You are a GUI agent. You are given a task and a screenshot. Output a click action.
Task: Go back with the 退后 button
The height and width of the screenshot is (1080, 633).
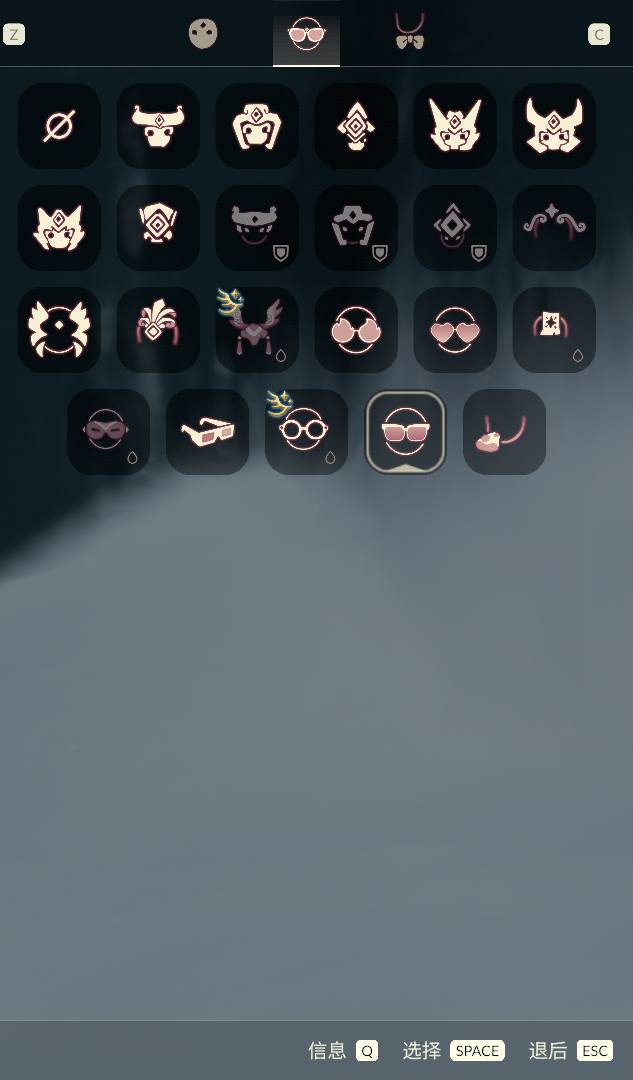(x=570, y=1050)
